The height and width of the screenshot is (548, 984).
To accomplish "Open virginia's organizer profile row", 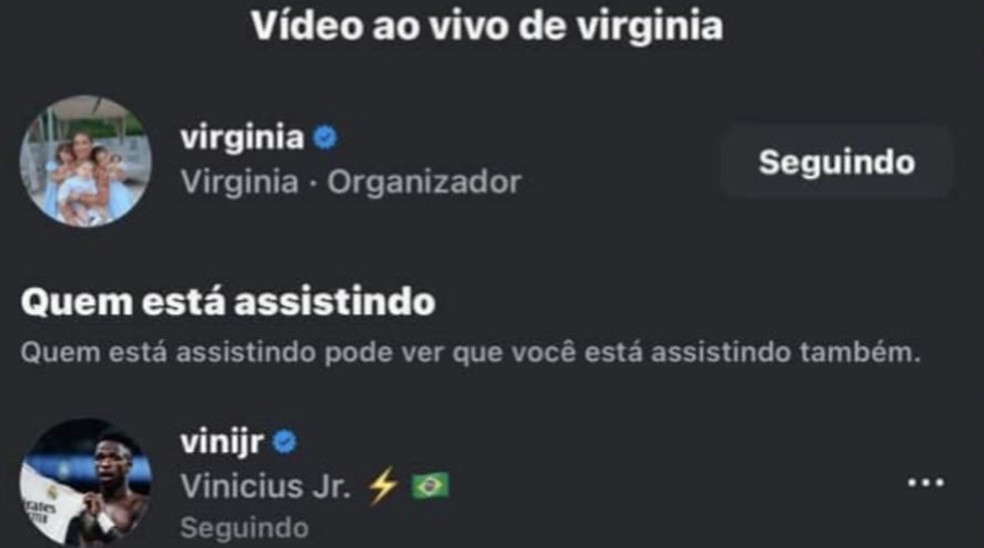I will tap(350, 160).
